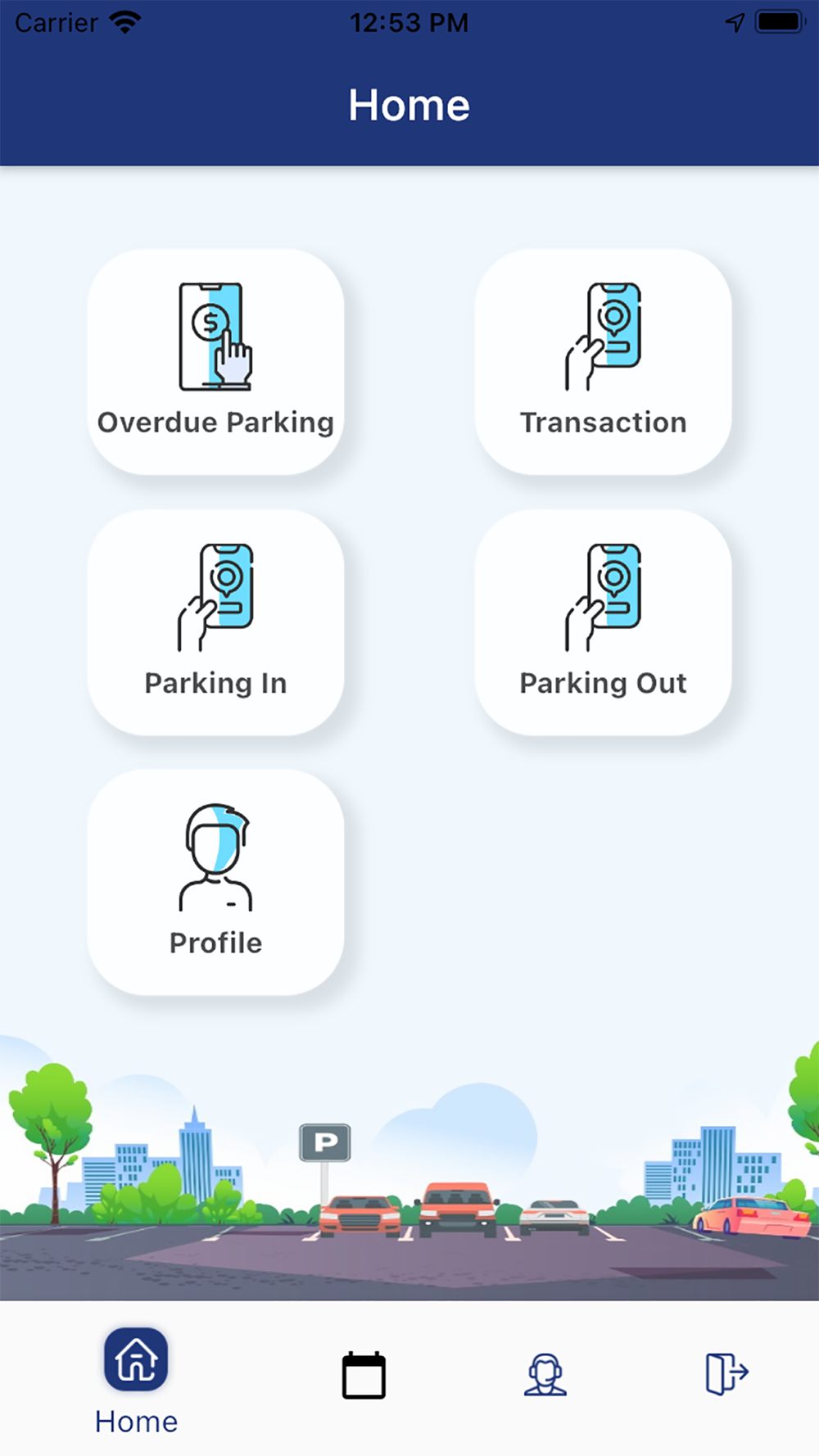Tap the logout door icon
Viewport: 819px width, 1456px height.
point(726,1373)
